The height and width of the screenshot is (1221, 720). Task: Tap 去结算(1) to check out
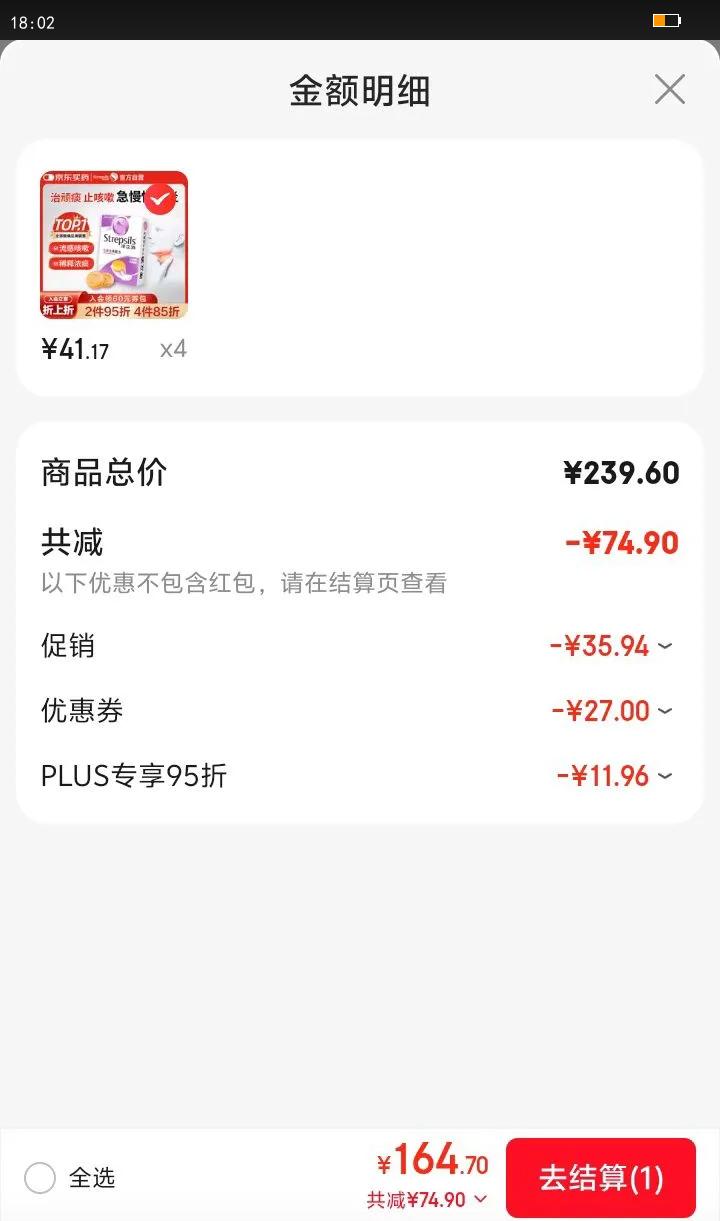point(600,1177)
